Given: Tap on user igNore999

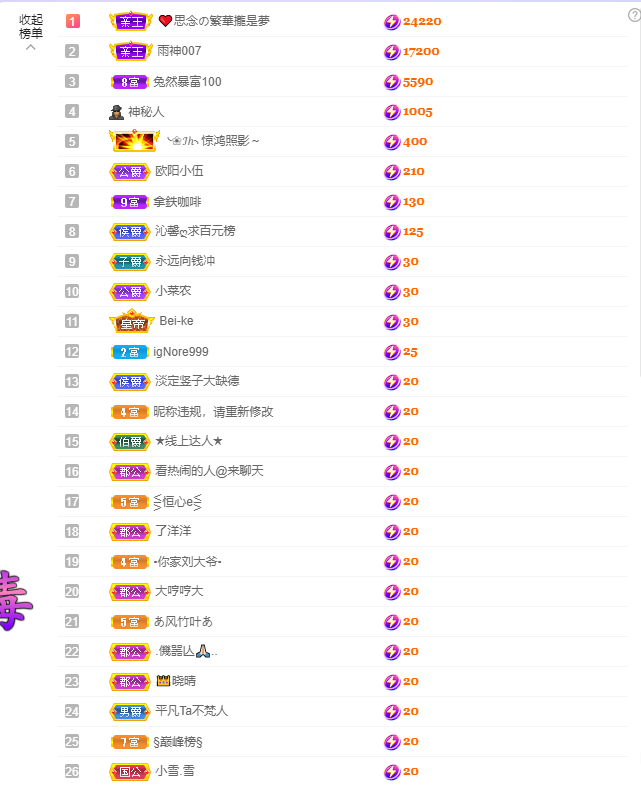Looking at the screenshot, I should pos(181,351).
